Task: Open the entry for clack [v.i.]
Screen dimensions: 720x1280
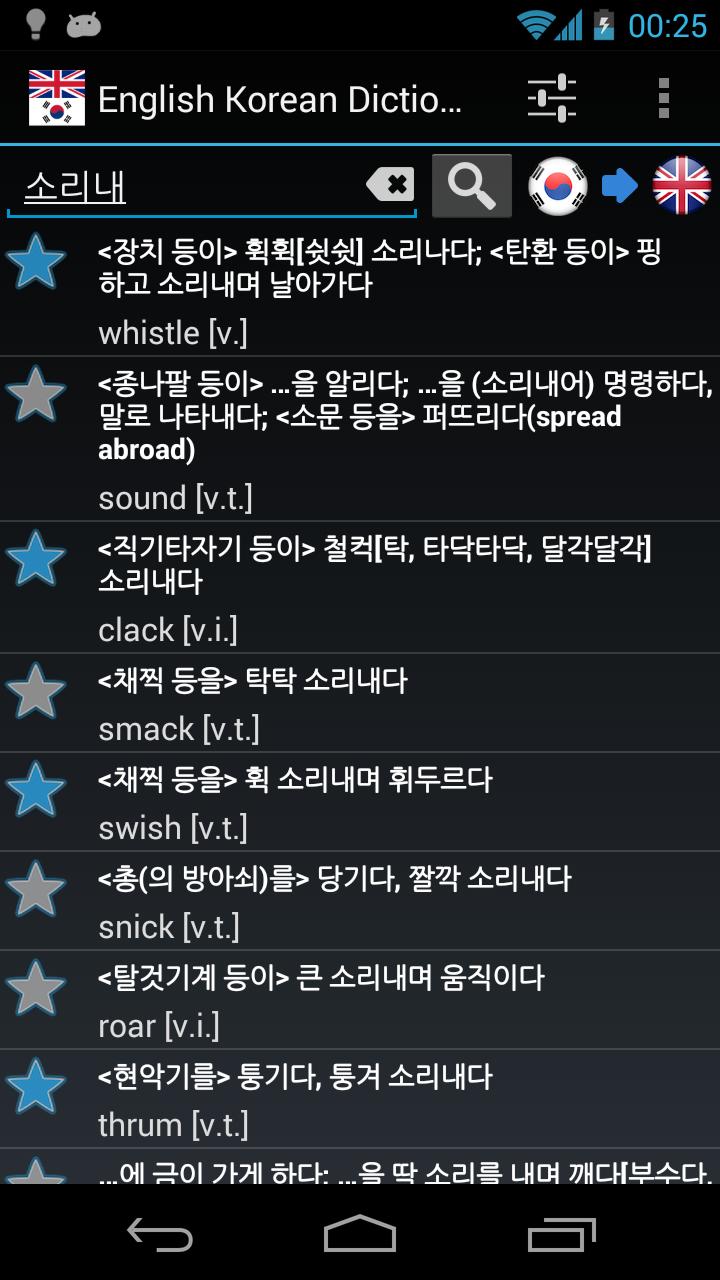Action: (400, 588)
